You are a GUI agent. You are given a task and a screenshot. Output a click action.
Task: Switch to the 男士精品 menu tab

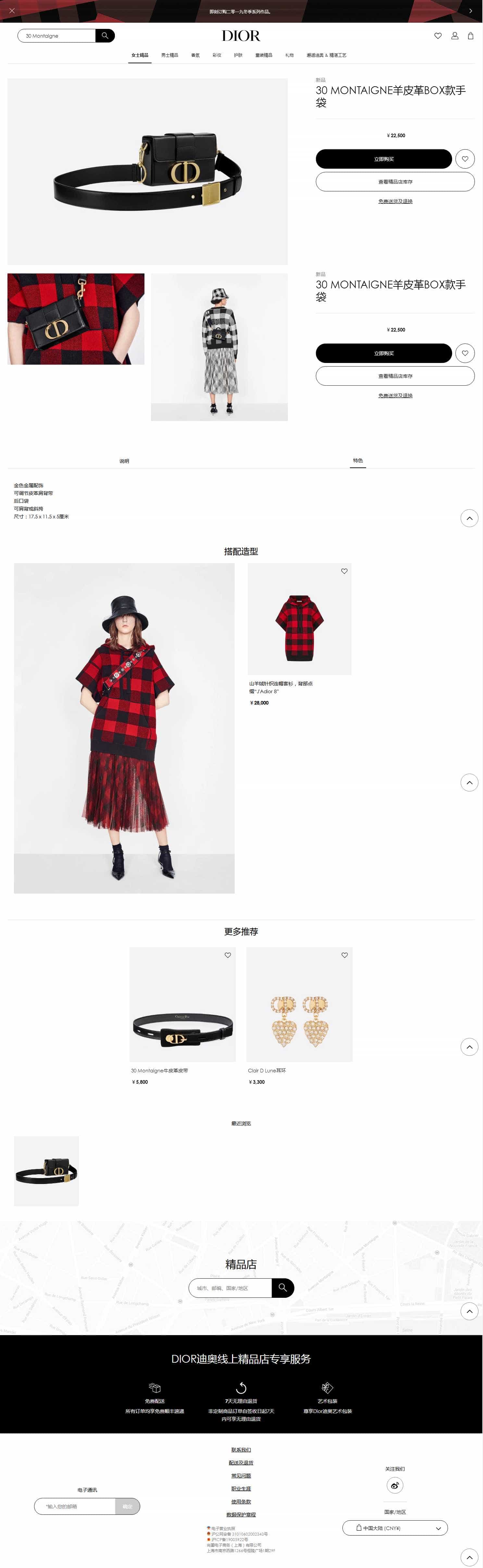[x=169, y=55]
